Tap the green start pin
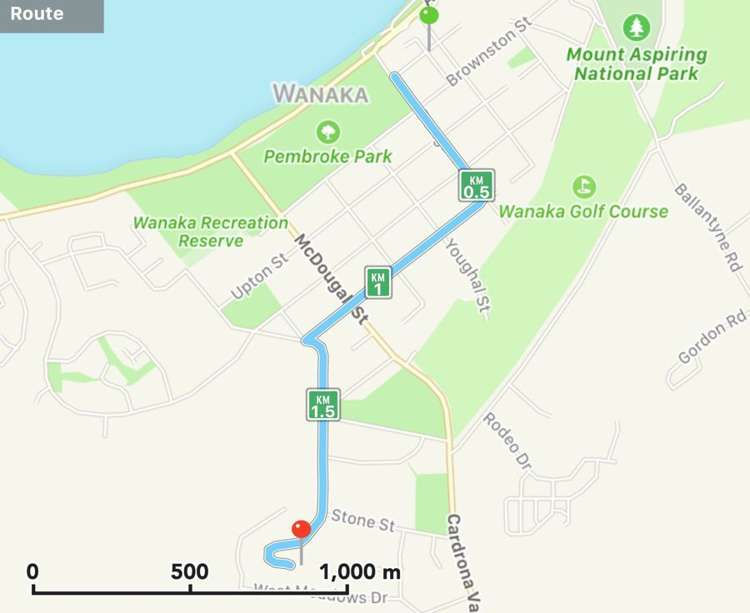The width and height of the screenshot is (750, 613). coord(429,16)
